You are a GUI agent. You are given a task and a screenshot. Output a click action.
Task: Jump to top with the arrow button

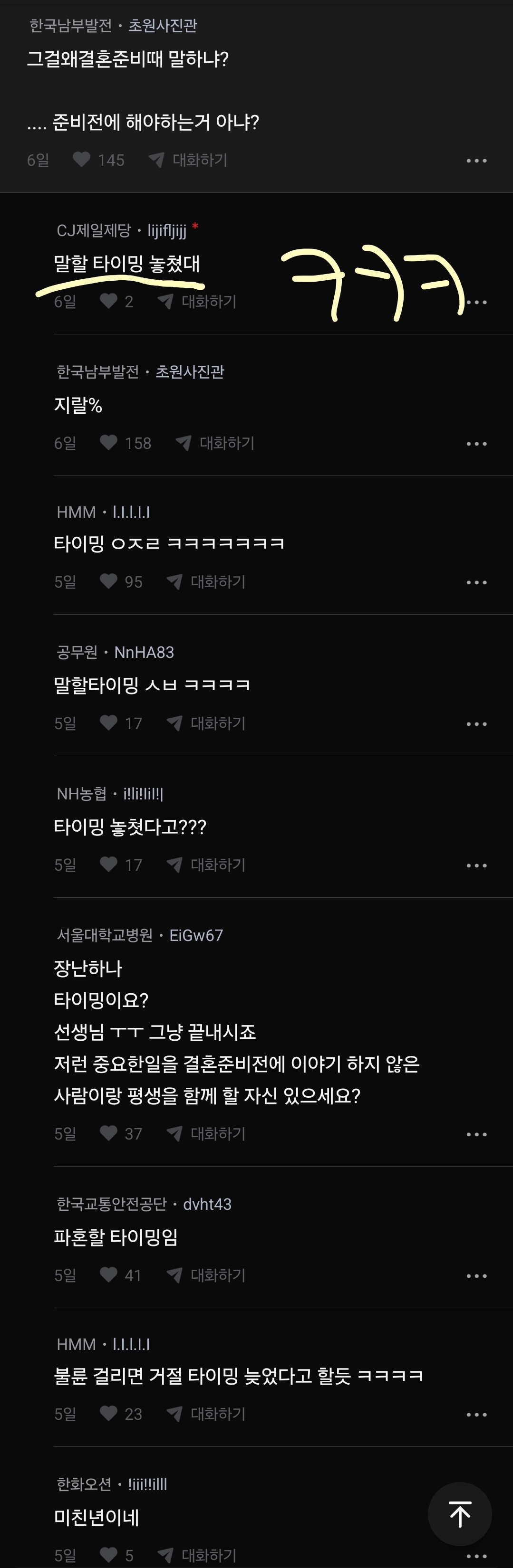[x=460, y=1514]
